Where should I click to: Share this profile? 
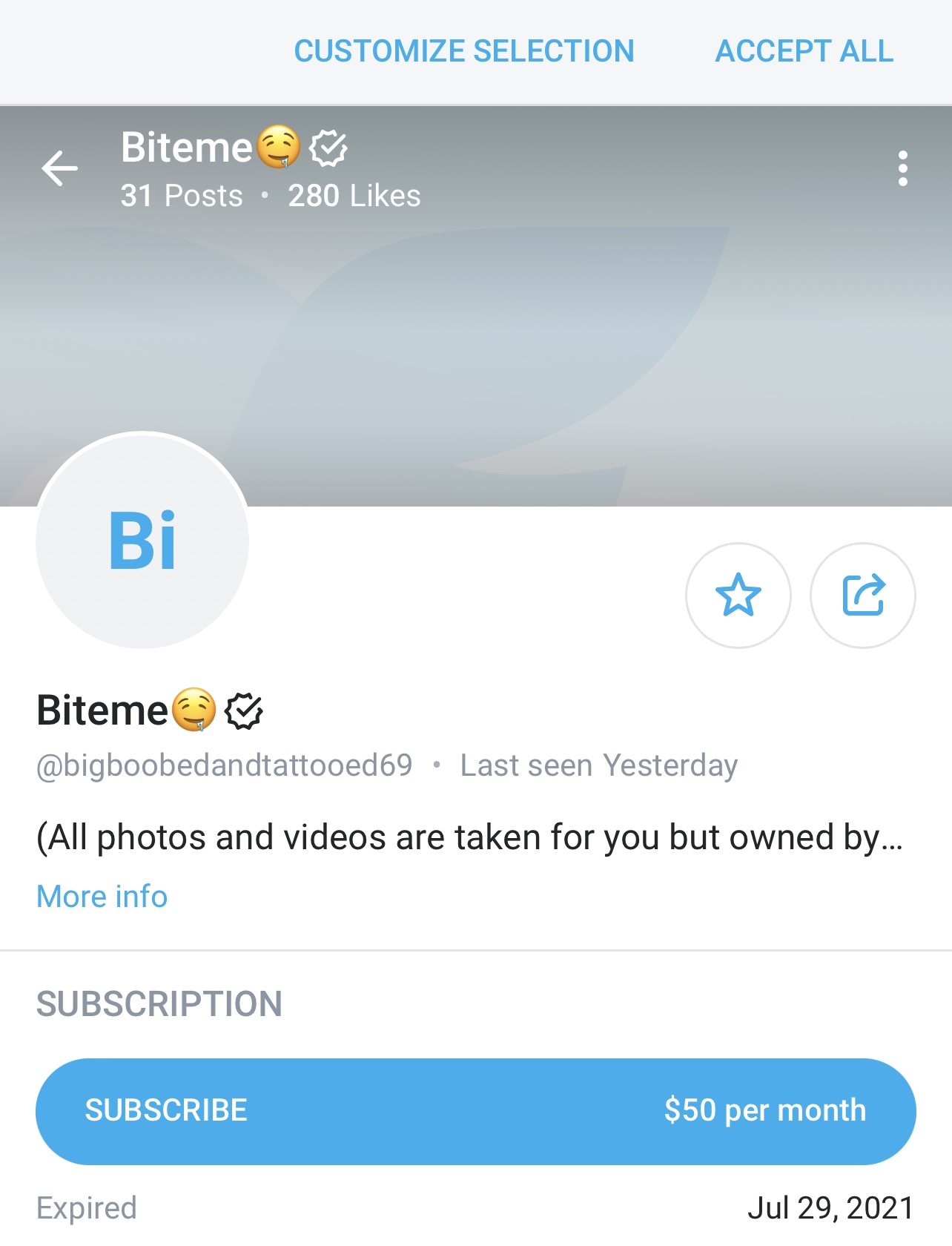pyautogui.click(x=862, y=596)
